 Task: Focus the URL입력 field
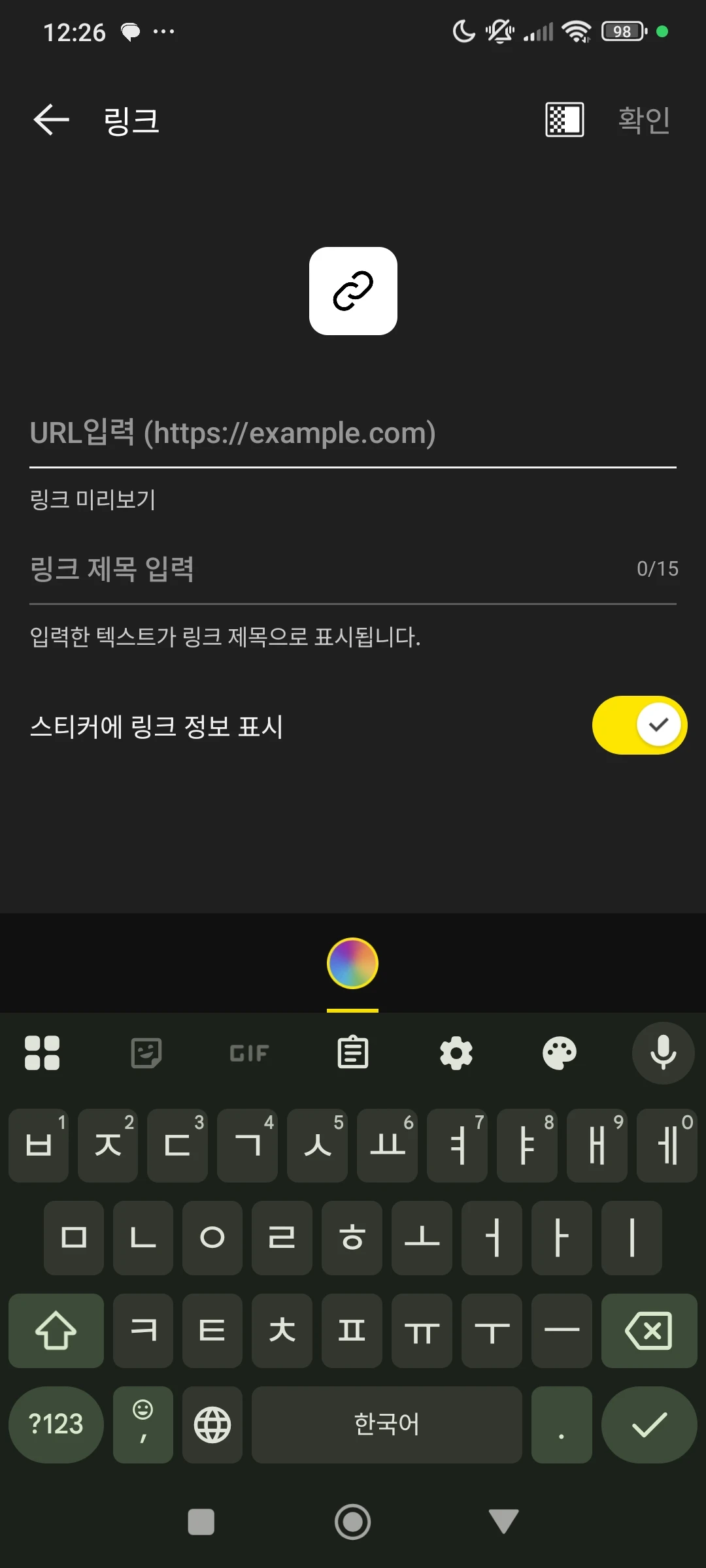click(x=353, y=433)
